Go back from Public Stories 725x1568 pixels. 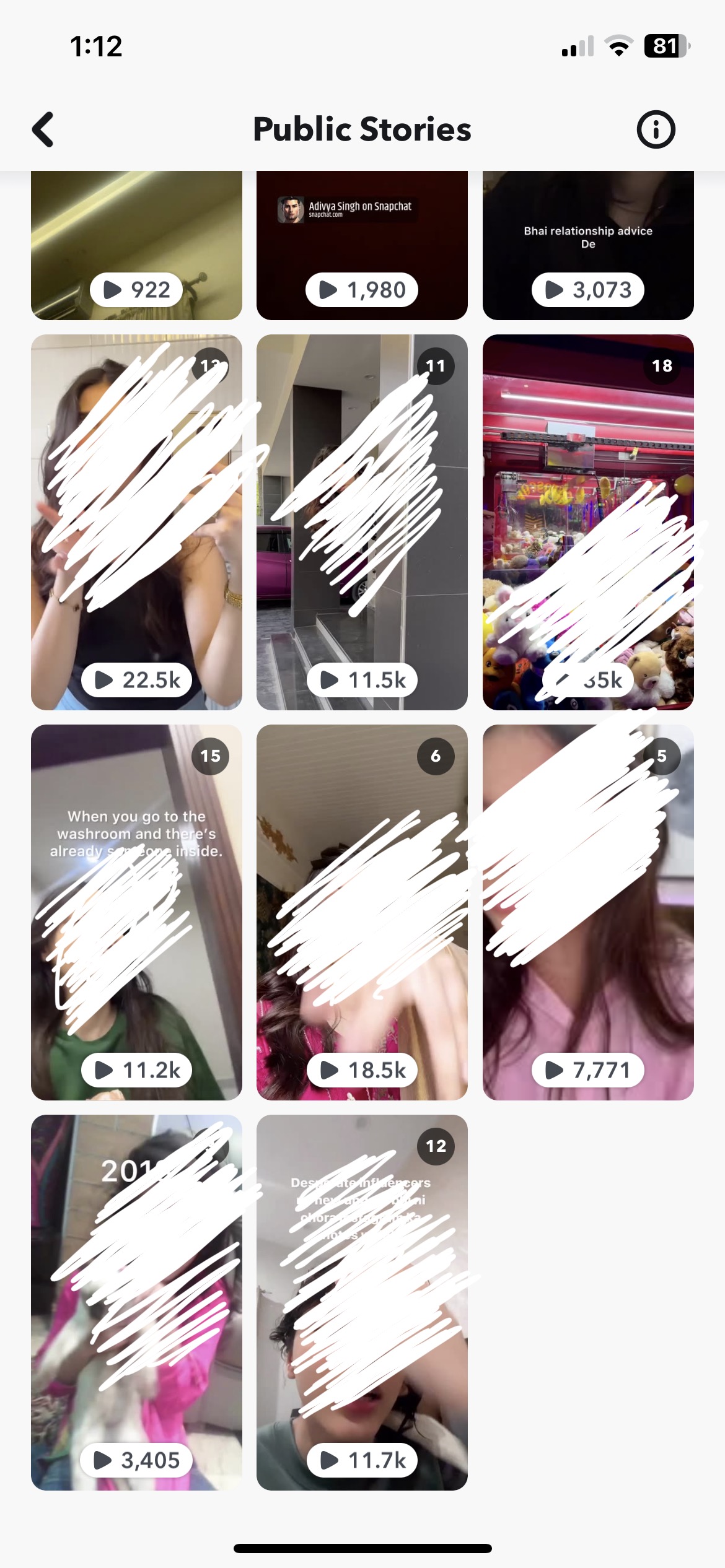coord(43,129)
